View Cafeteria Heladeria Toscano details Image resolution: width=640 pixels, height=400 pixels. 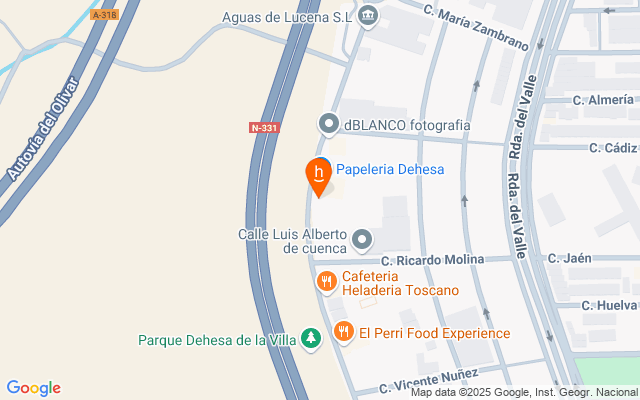click(x=326, y=283)
